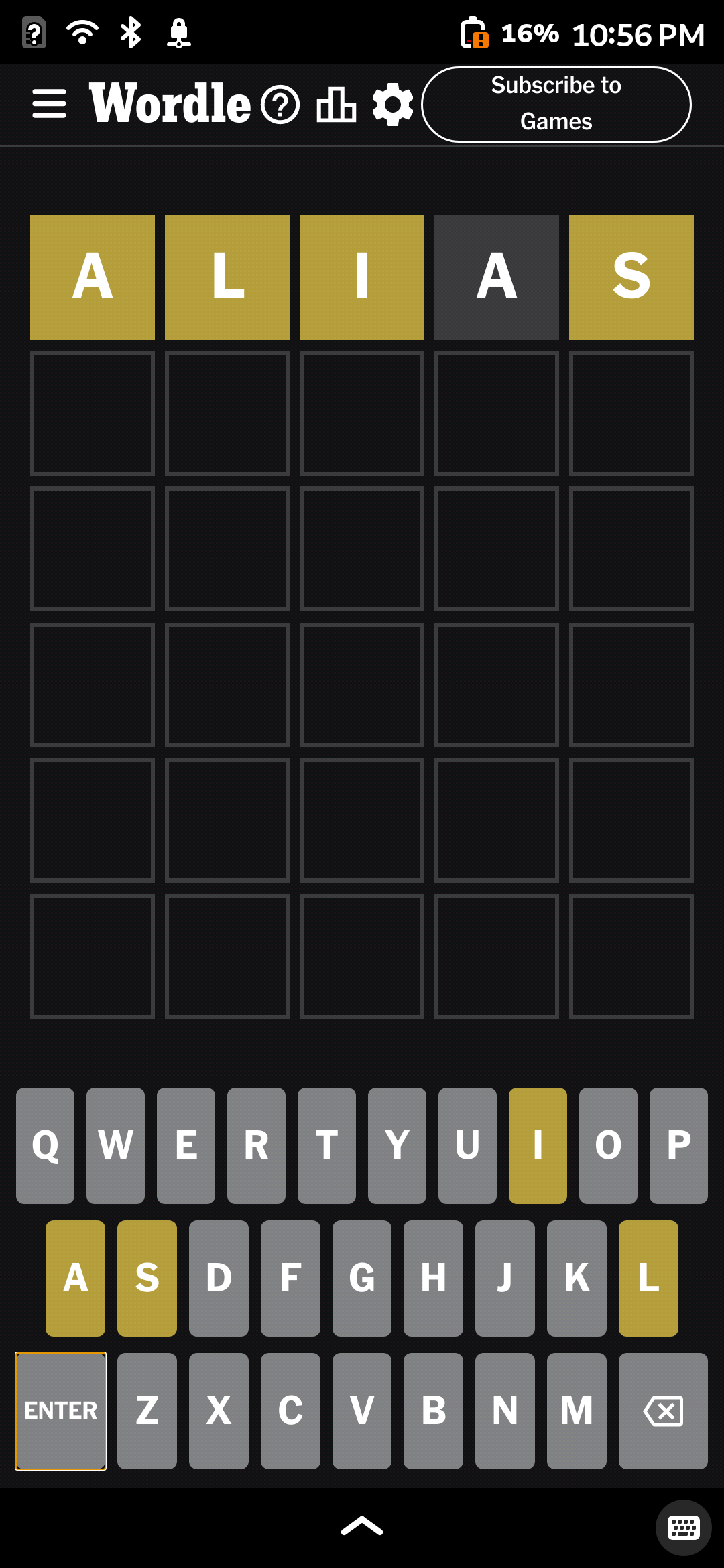The height and width of the screenshot is (1568, 724).
Task: Tap the upward chevron at bottom
Action: [x=362, y=1526]
